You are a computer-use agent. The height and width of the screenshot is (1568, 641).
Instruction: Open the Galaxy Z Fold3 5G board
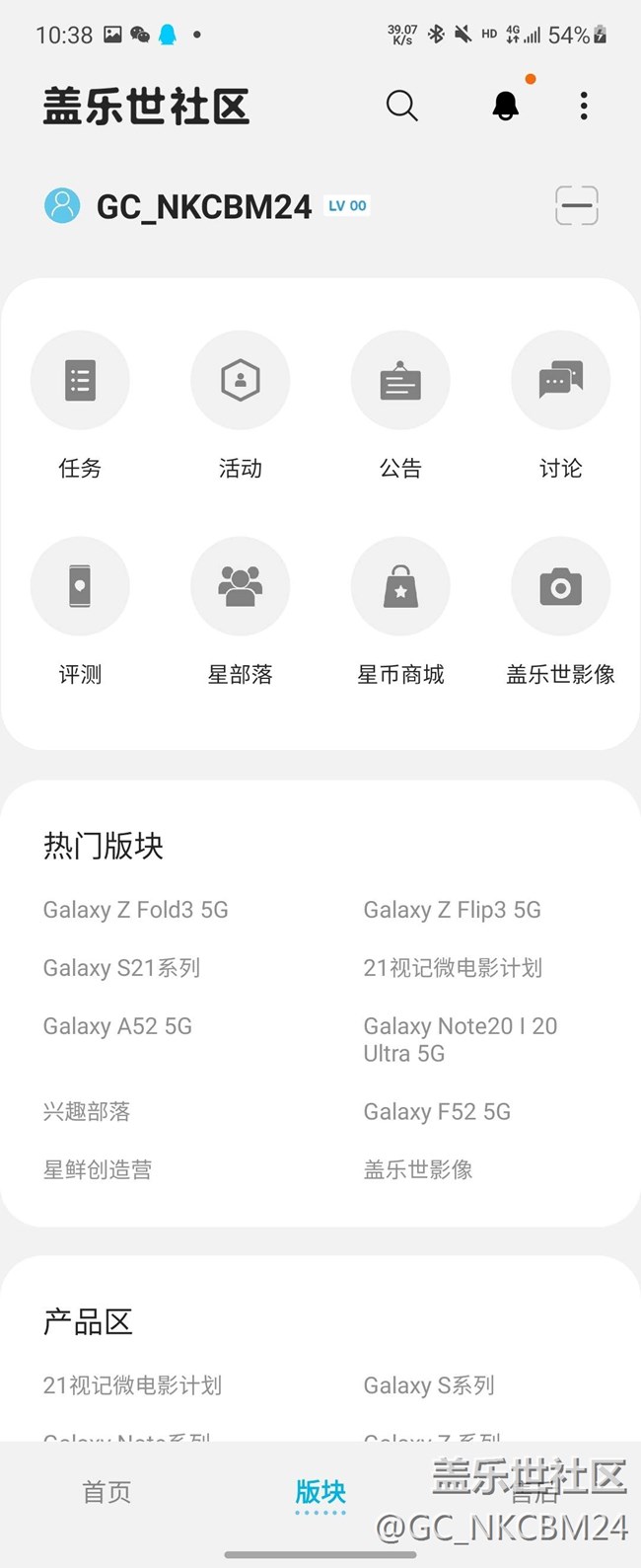(x=136, y=910)
